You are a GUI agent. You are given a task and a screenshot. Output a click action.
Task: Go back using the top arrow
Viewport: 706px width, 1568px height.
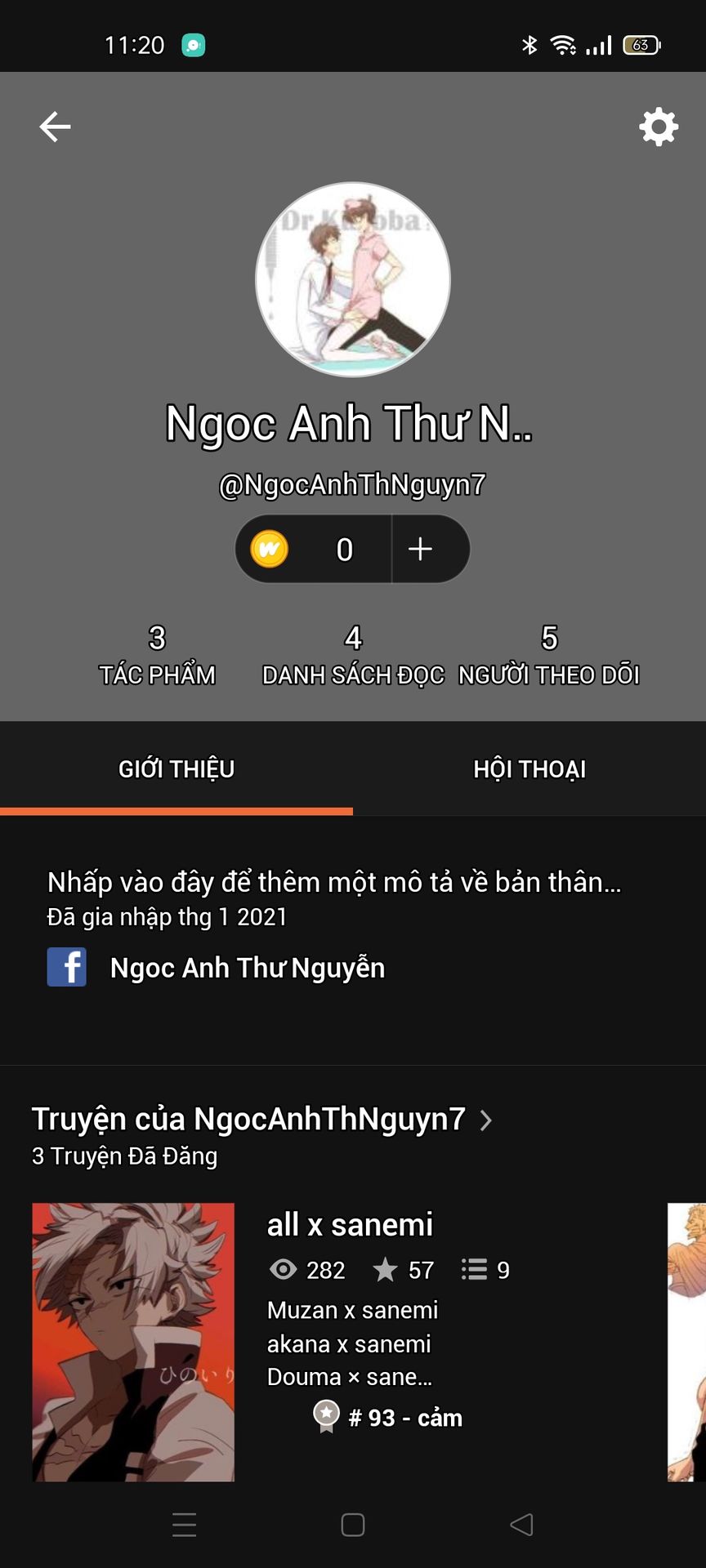55,127
